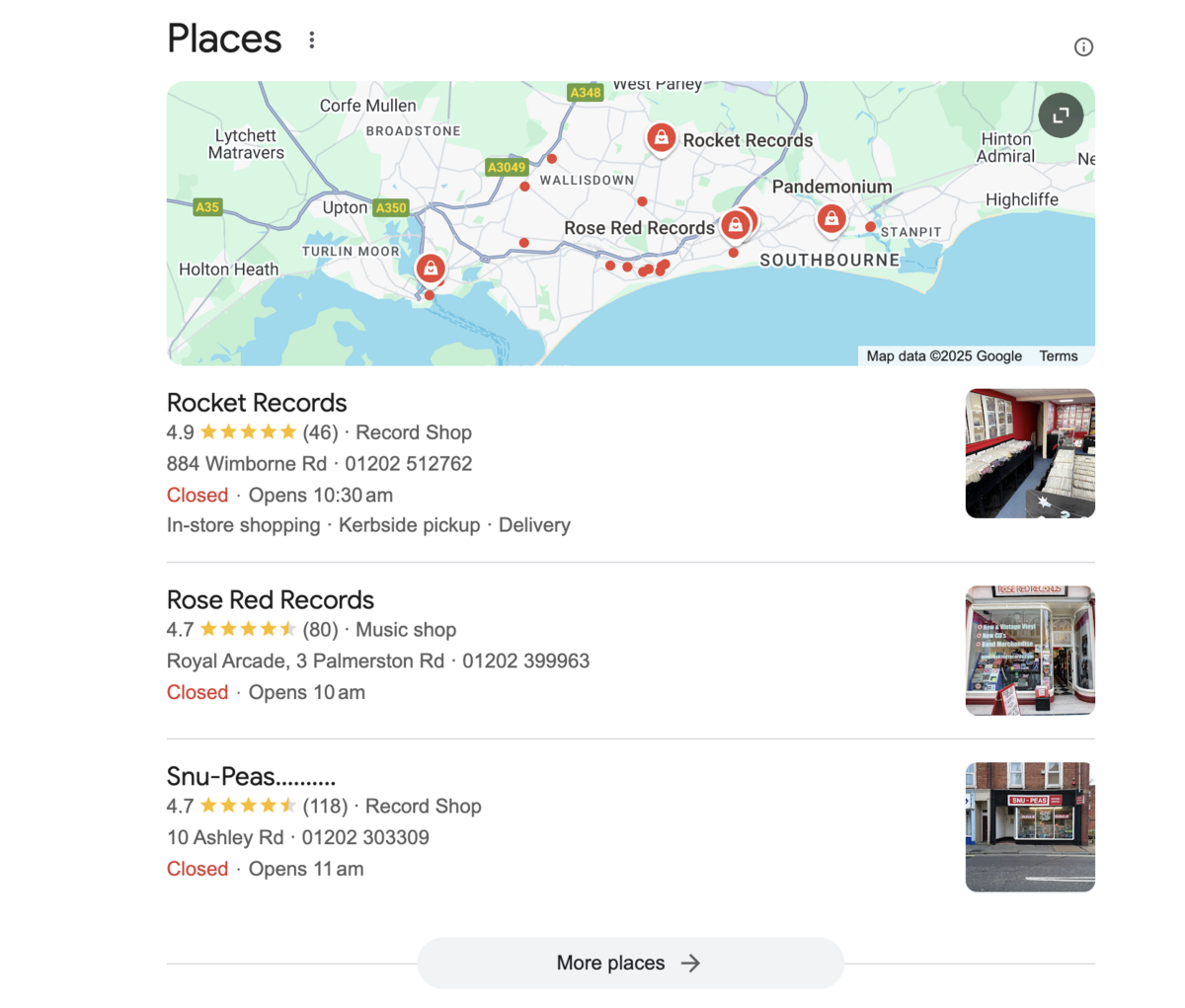View the Rose Red Records storefront photo

1030,651
